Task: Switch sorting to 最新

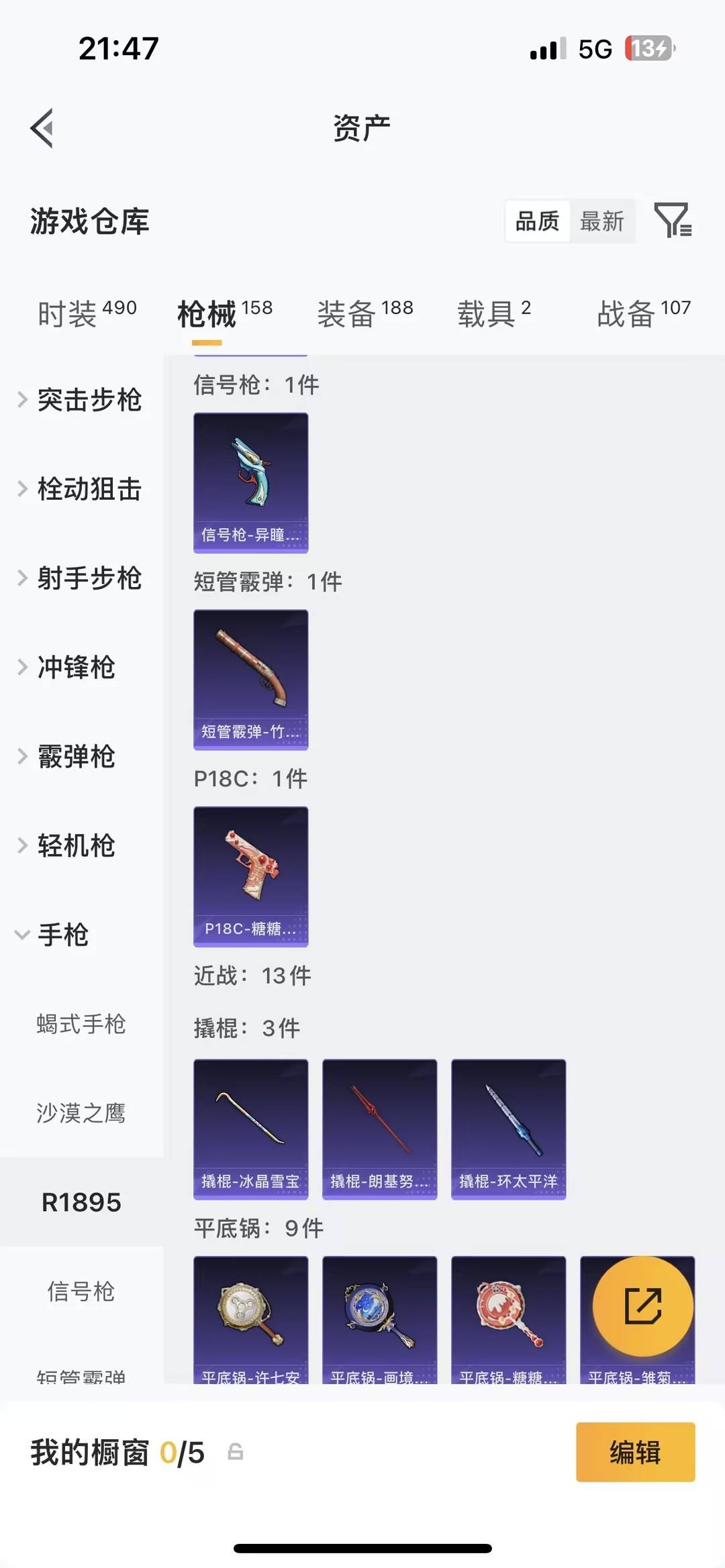Action: point(603,221)
